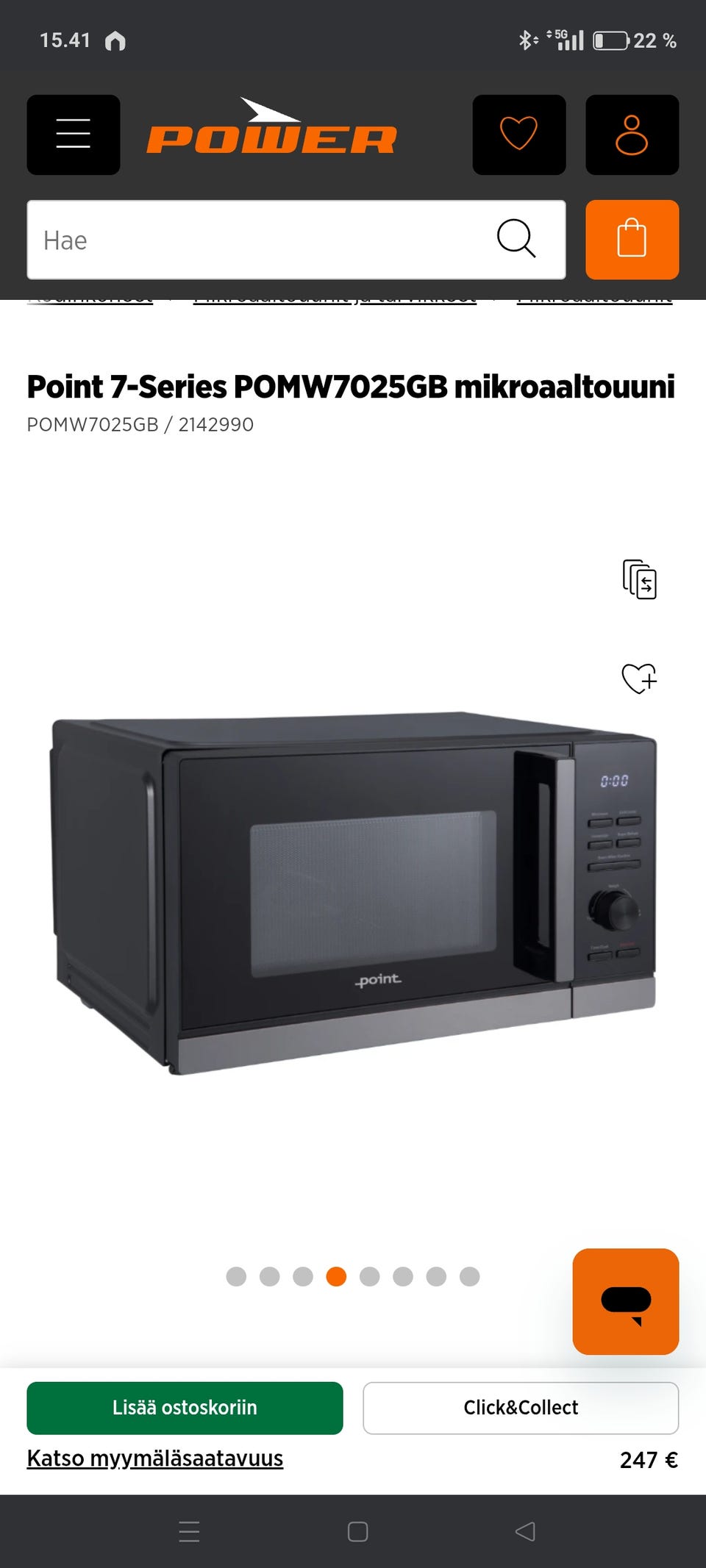Open the chat support bubble
This screenshot has width=706, height=1568.
coord(625,1301)
